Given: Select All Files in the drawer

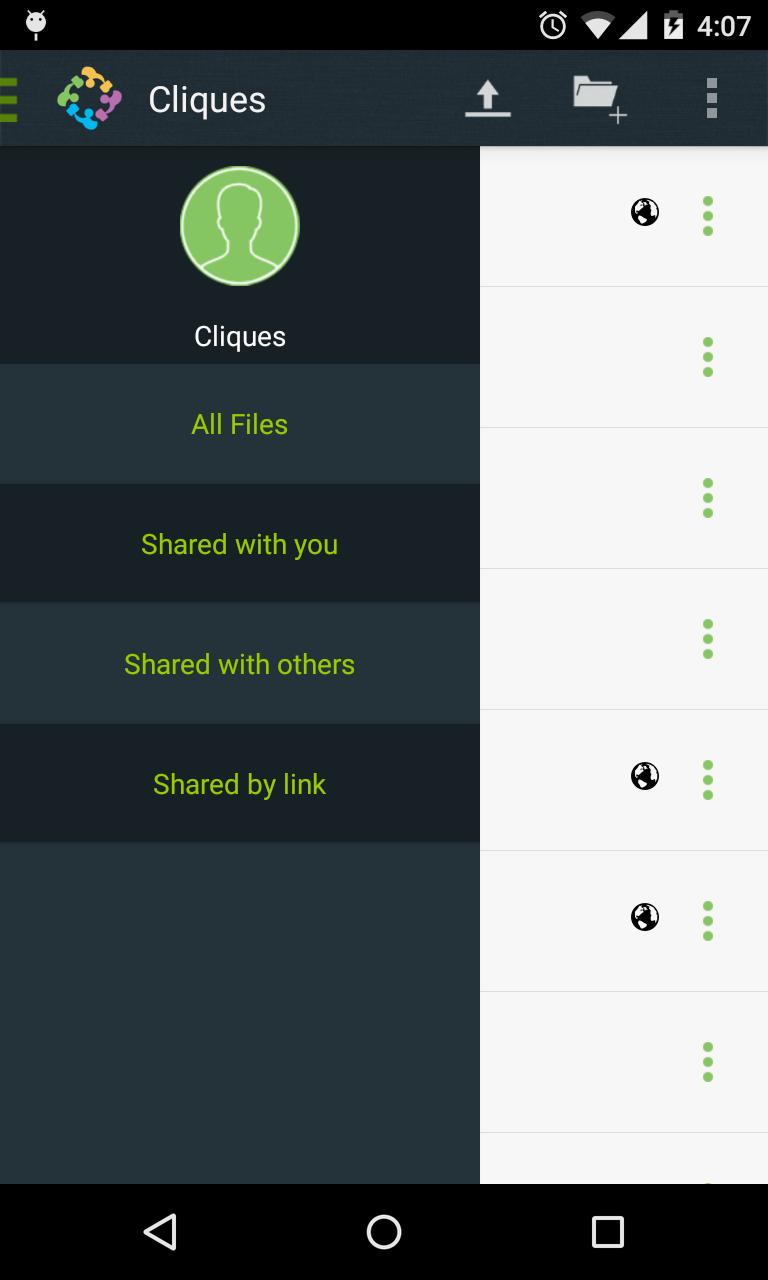Looking at the screenshot, I should 240,424.
